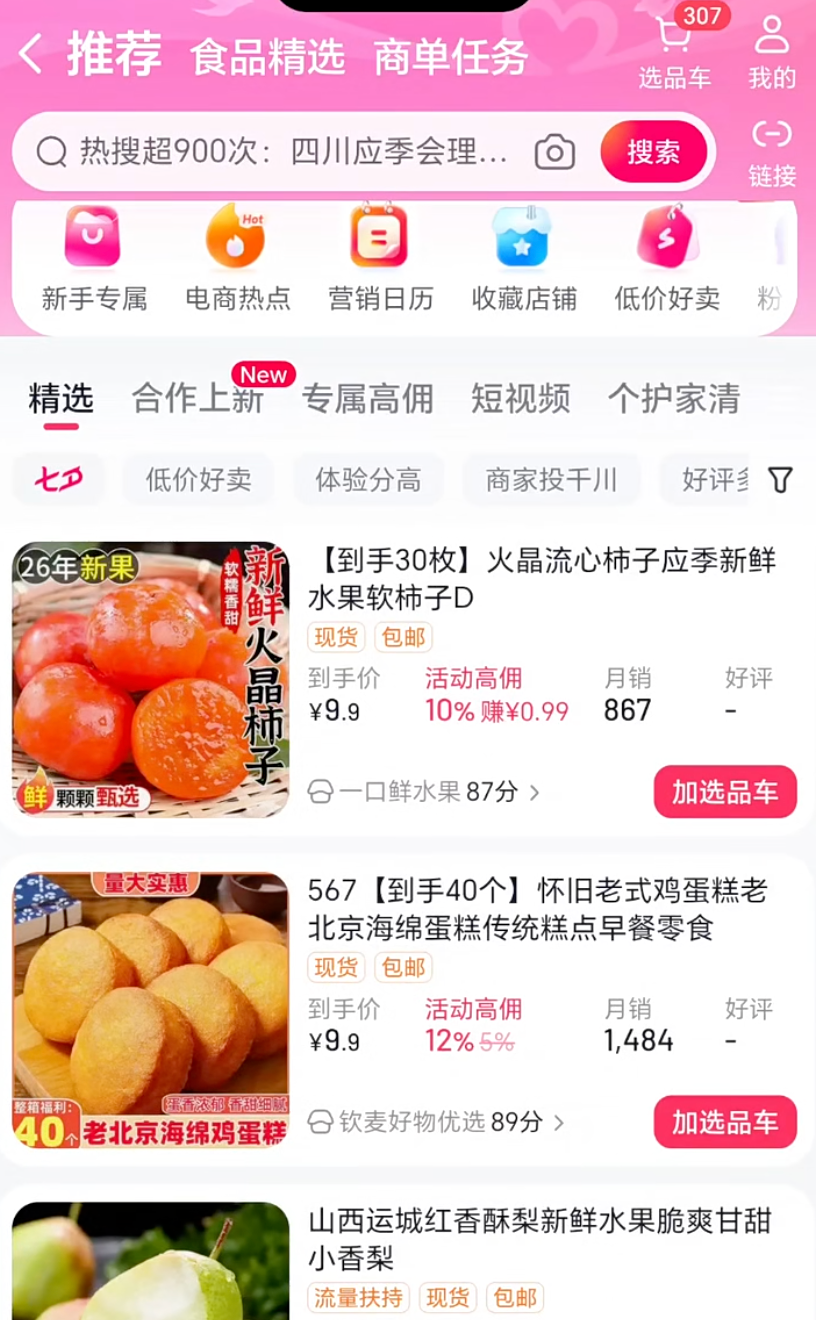Viewport: 816px width, 1320px height.
Task: Open the 选品车 cart
Action: [x=675, y=52]
